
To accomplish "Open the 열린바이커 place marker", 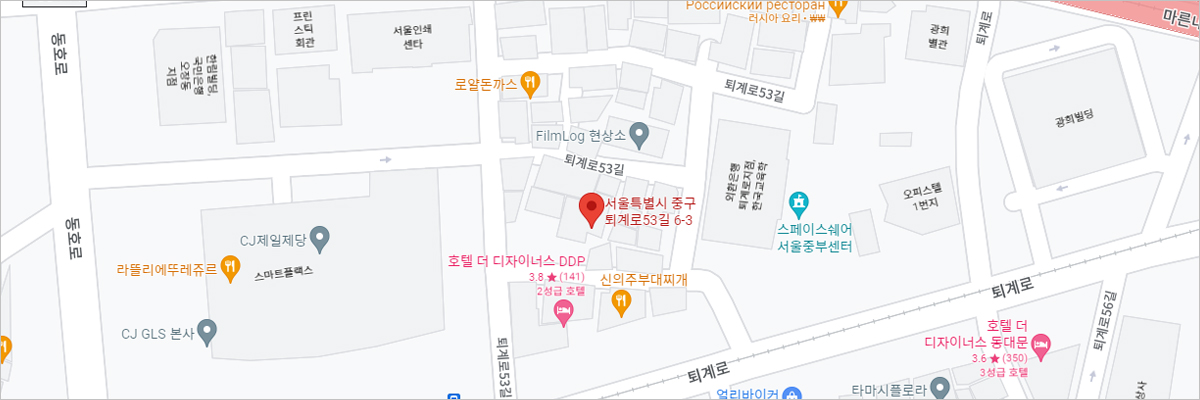I will pos(791,392).
